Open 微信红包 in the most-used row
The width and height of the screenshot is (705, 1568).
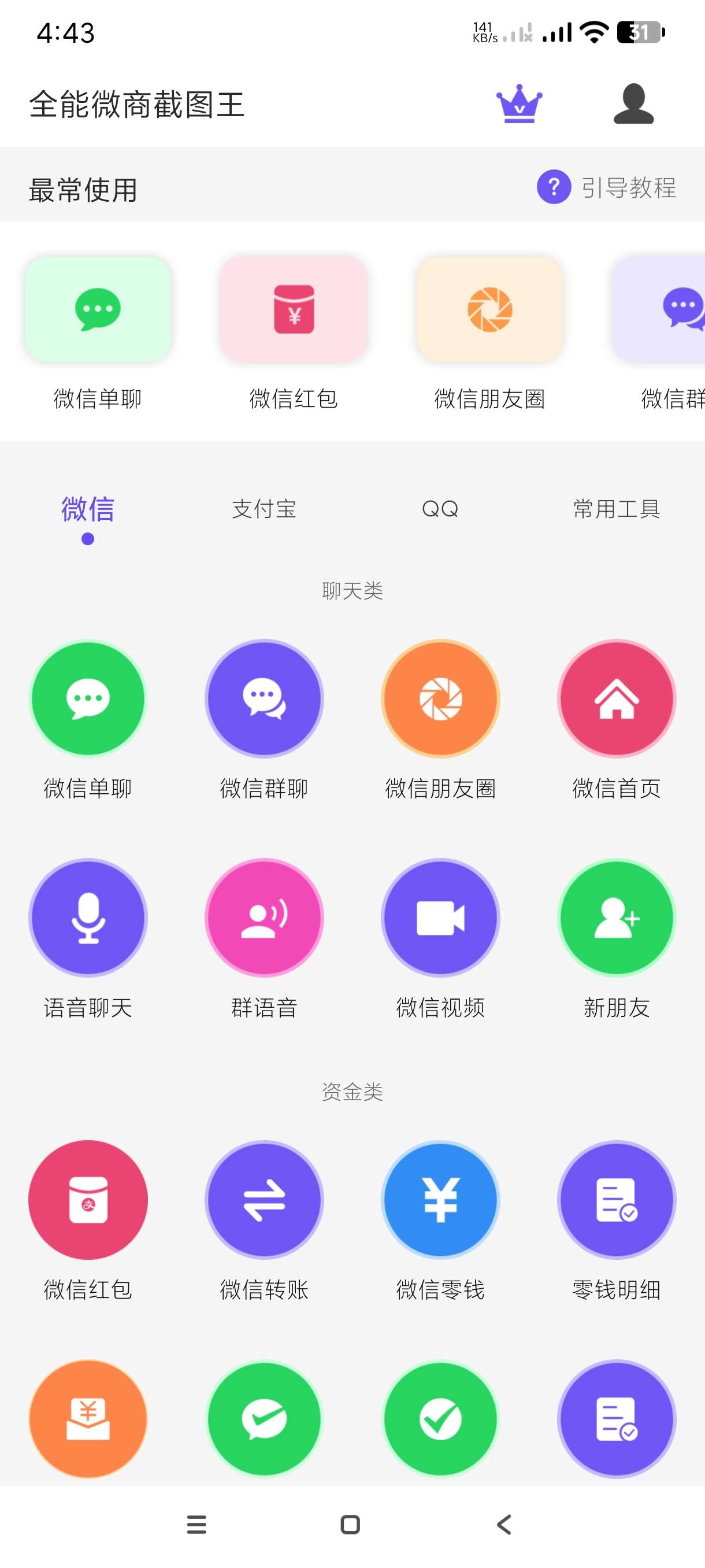point(294,310)
